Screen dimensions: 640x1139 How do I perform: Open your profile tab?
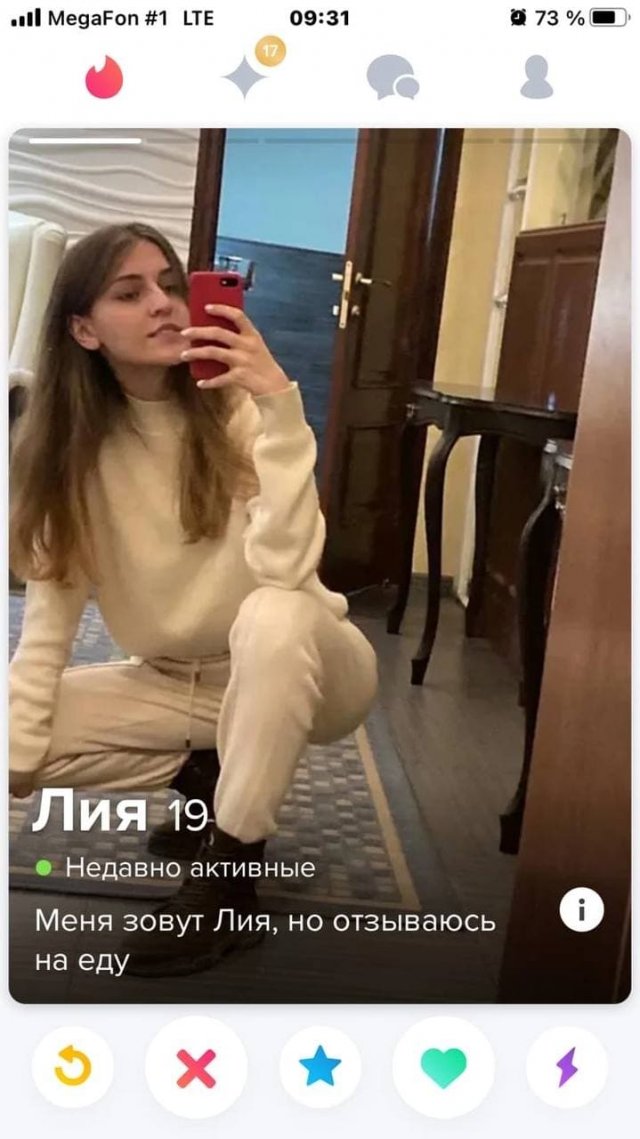pos(536,77)
